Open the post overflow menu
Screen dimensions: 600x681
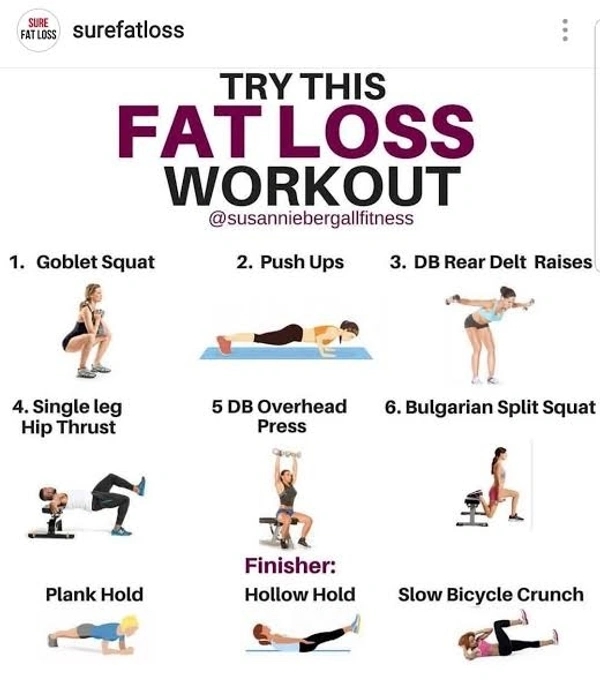pos(565,30)
